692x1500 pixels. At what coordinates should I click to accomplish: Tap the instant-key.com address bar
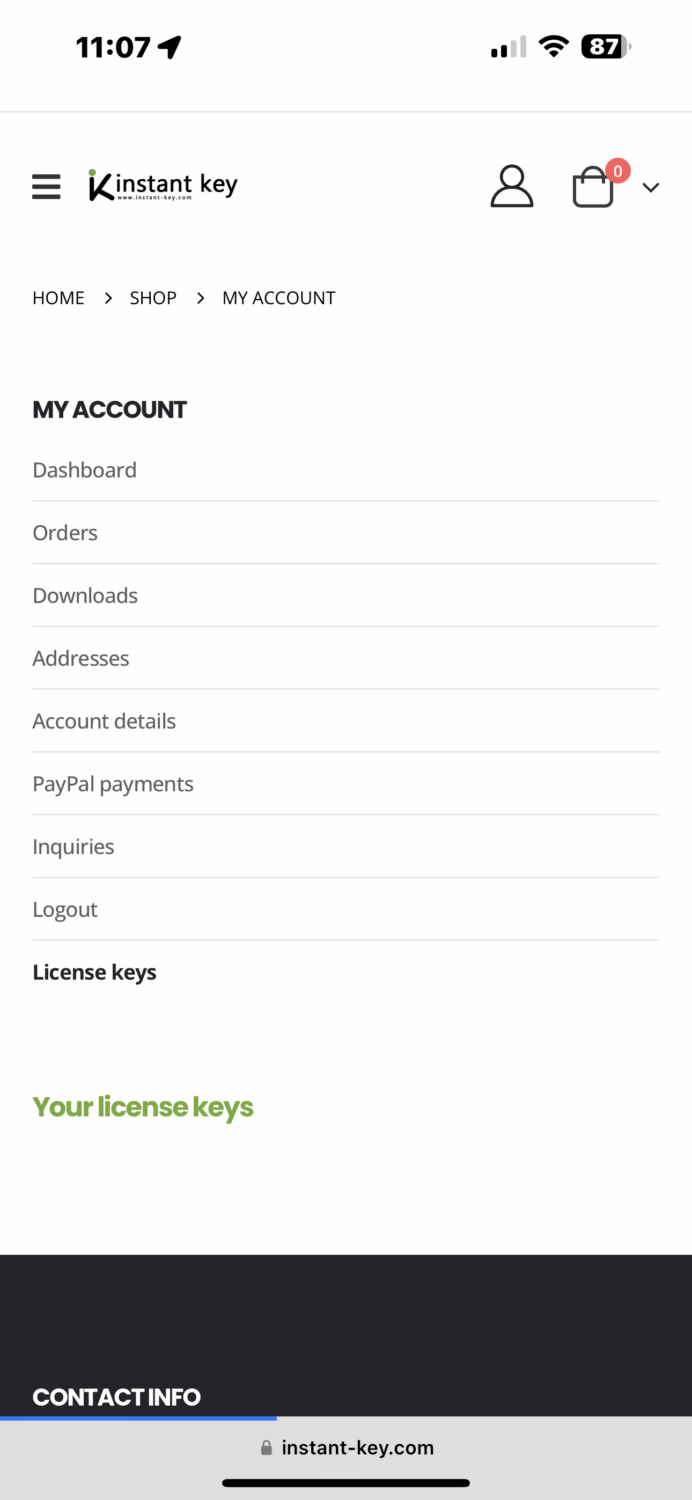click(346, 1447)
